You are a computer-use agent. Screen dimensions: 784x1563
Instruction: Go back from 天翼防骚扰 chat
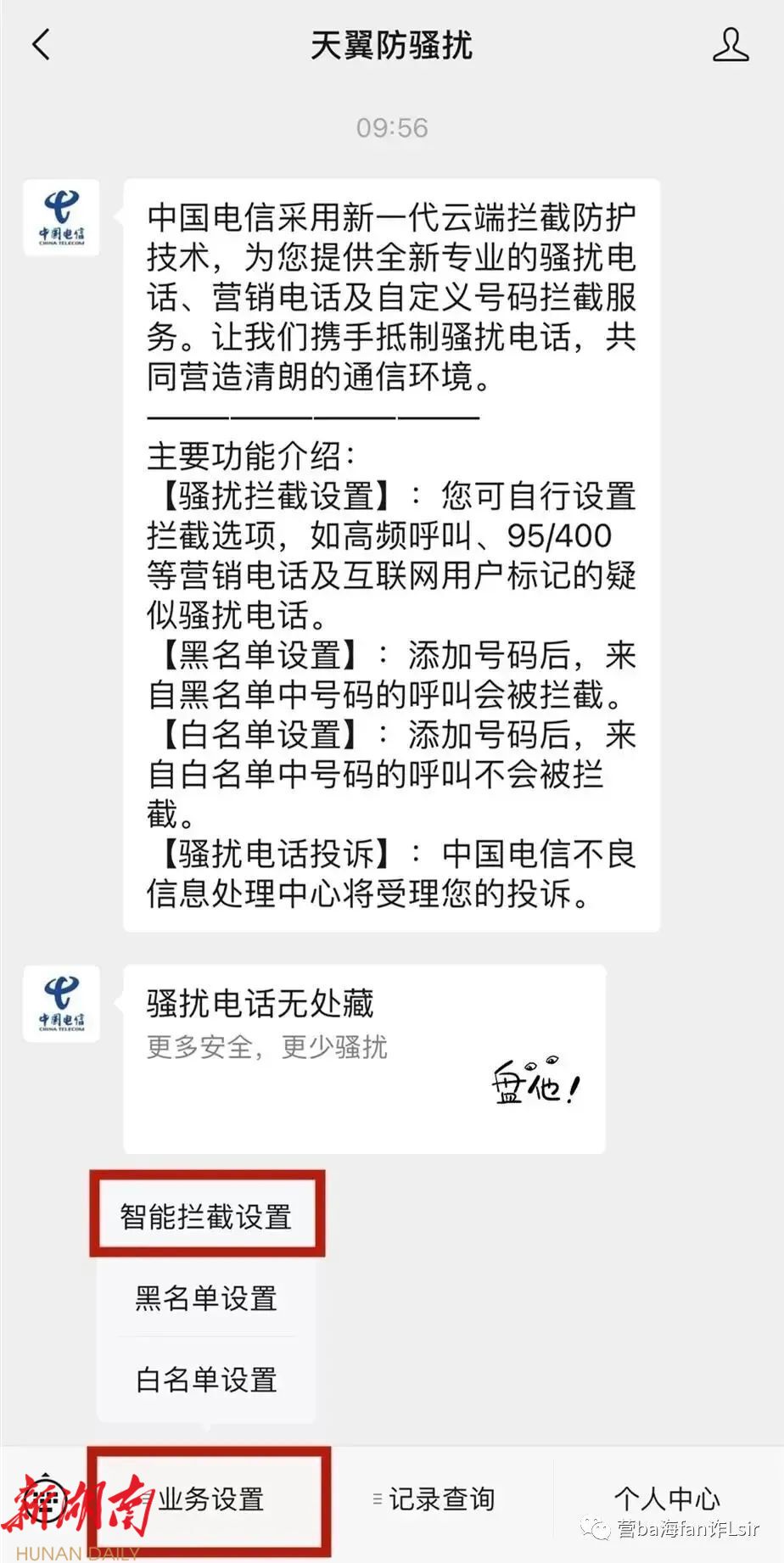(41, 44)
